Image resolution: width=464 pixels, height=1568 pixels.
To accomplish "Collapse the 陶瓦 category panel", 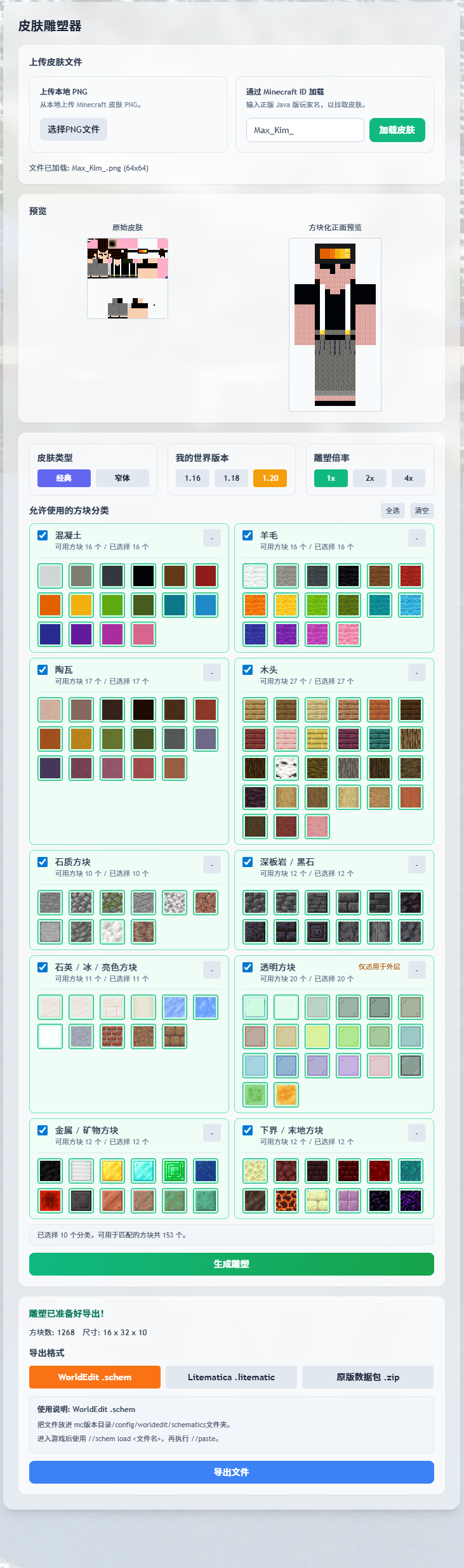I will pos(212,672).
